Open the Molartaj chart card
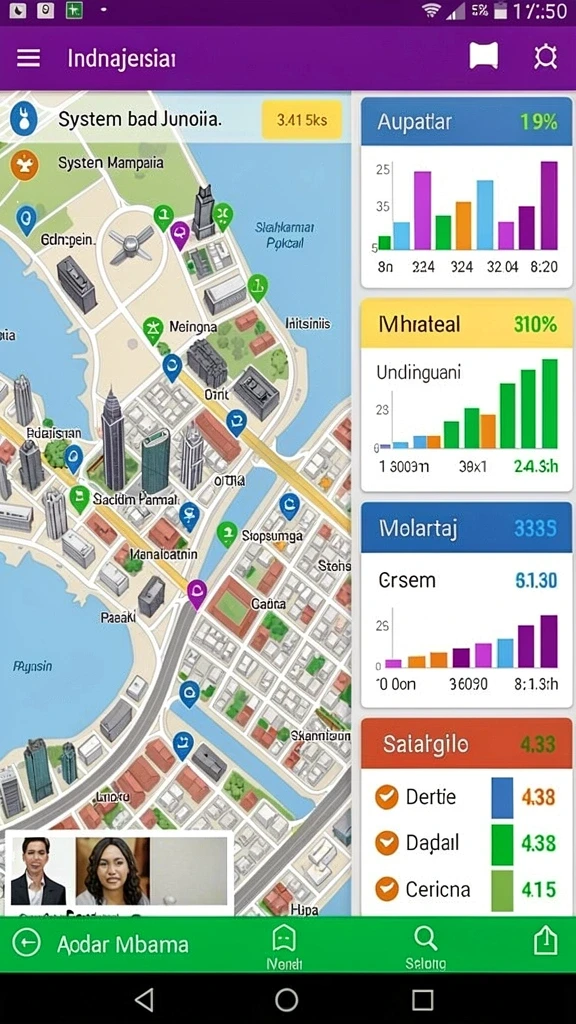 click(x=466, y=605)
